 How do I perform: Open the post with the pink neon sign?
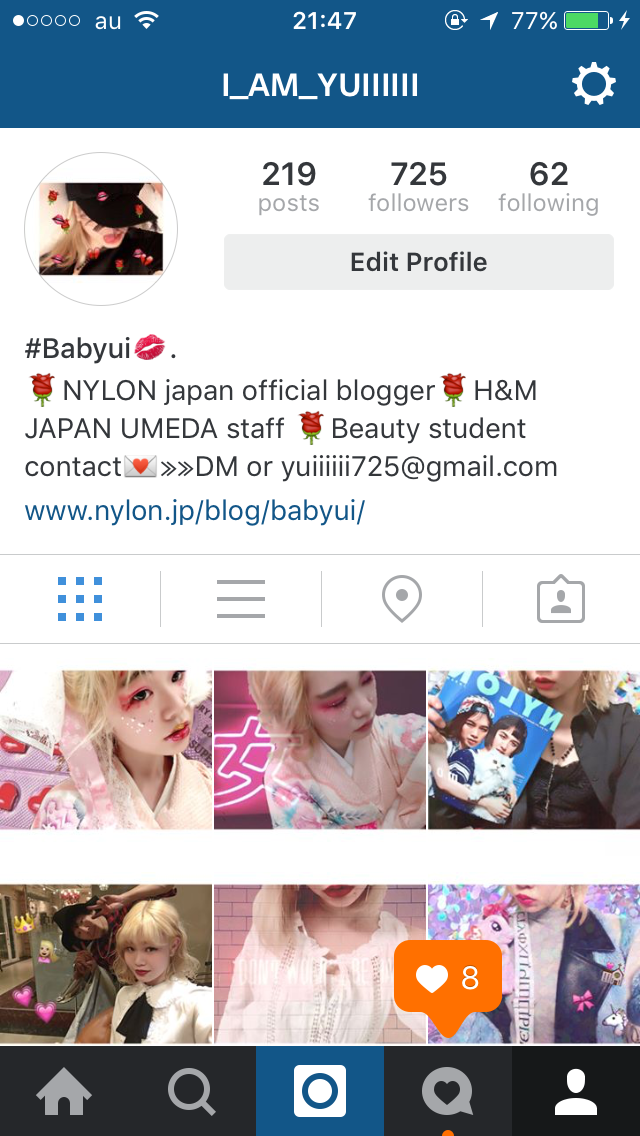pyautogui.click(x=320, y=750)
